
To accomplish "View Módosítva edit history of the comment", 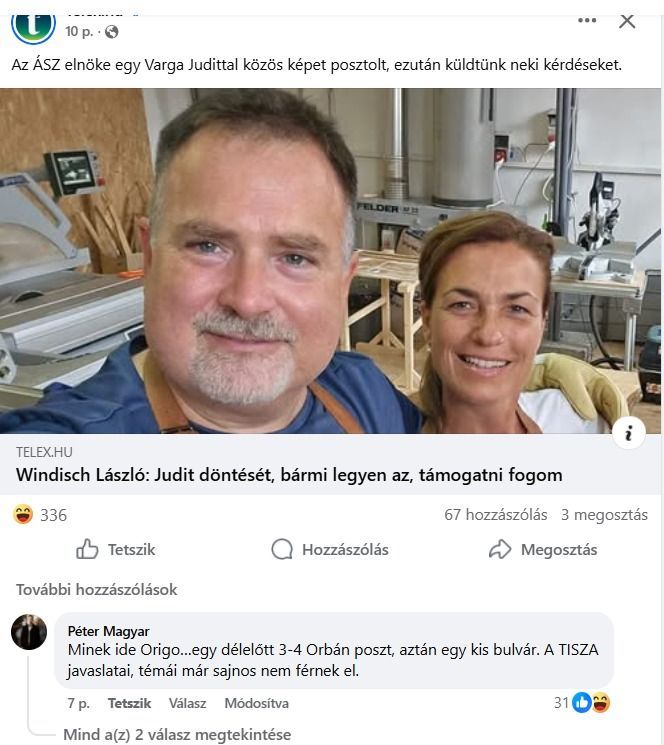I will [256, 703].
